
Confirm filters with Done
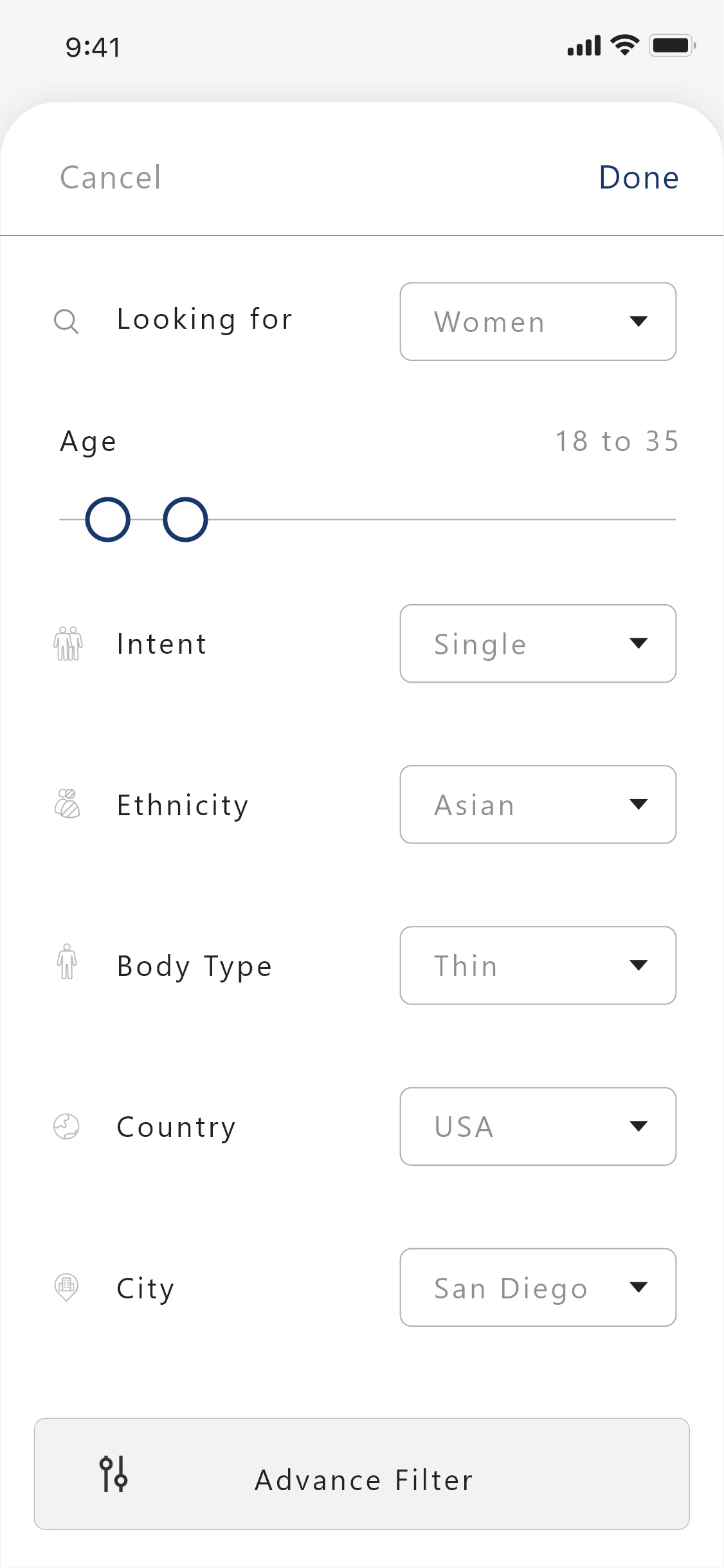coord(638,178)
